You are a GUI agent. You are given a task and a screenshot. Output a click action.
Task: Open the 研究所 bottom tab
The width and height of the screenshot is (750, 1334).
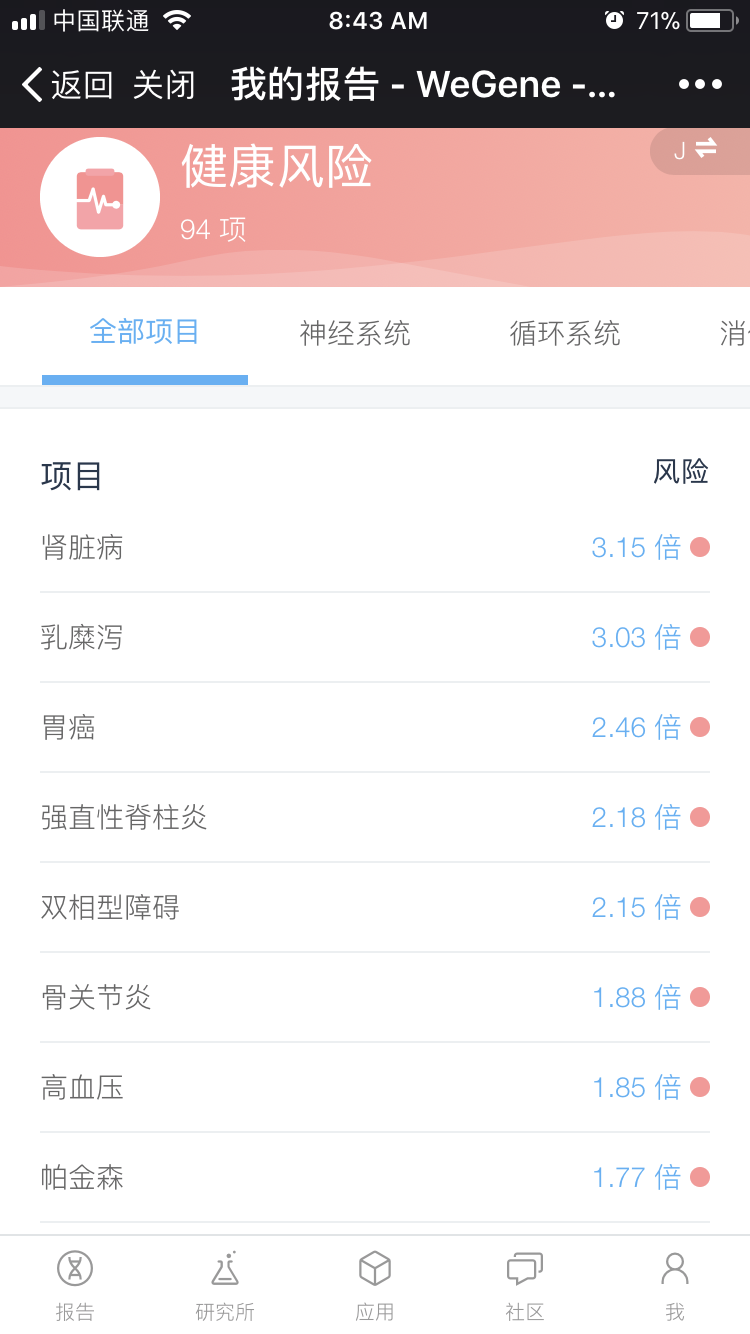click(225, 1285)
